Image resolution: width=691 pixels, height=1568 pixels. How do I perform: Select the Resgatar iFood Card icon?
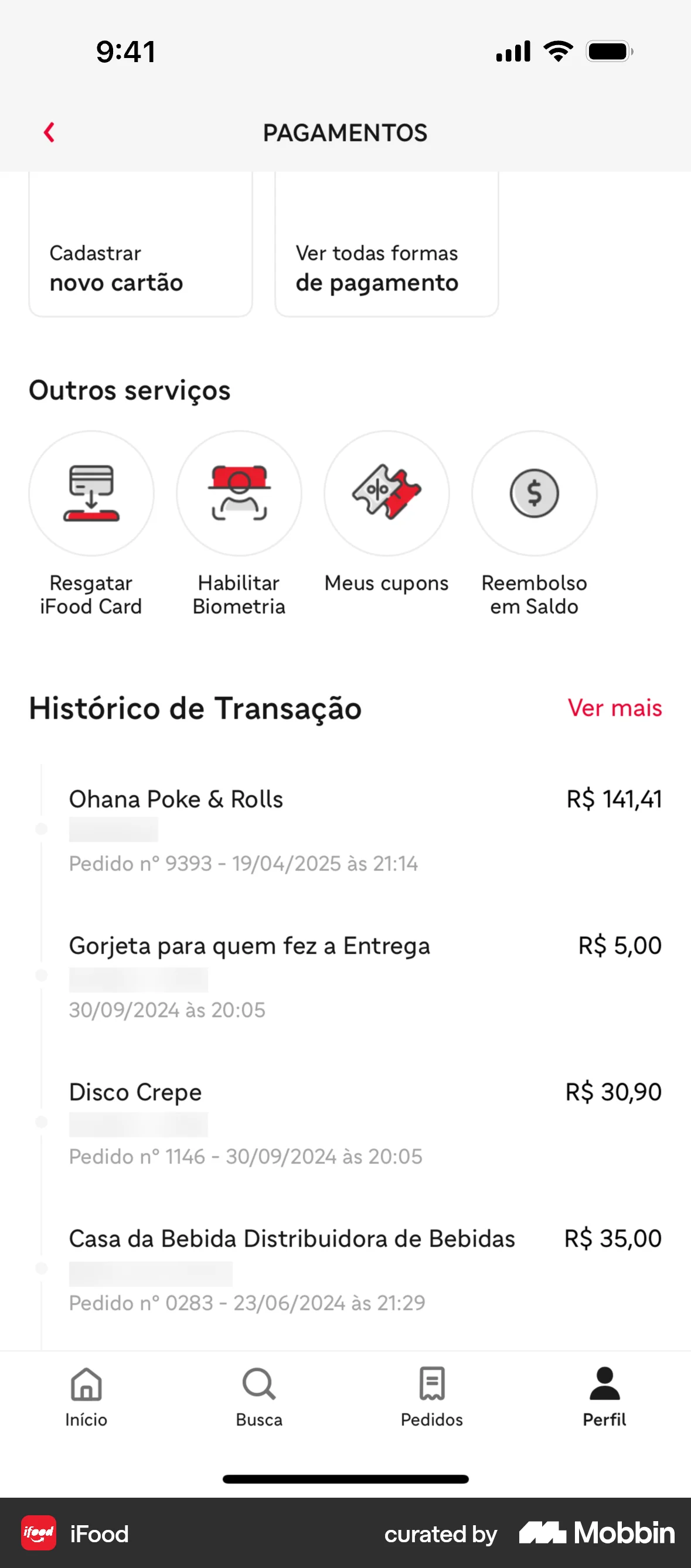point(91,493)
